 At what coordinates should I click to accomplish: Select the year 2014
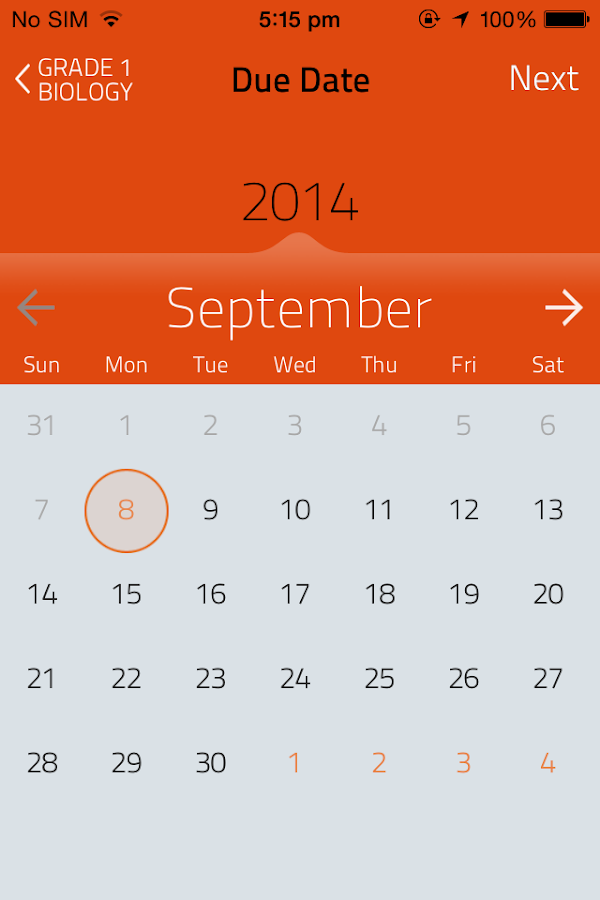click(x=300, y=203)
